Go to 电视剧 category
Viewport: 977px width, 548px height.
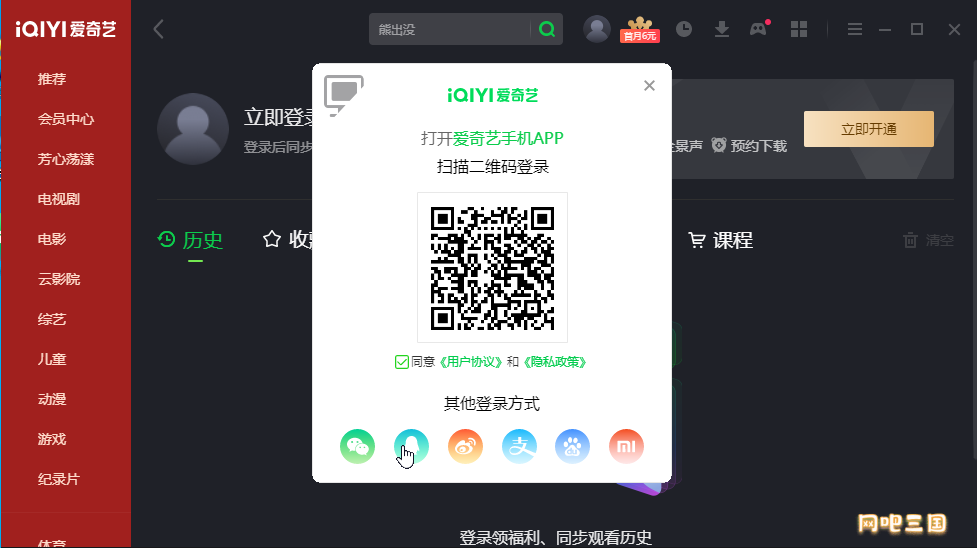(59, 199)
